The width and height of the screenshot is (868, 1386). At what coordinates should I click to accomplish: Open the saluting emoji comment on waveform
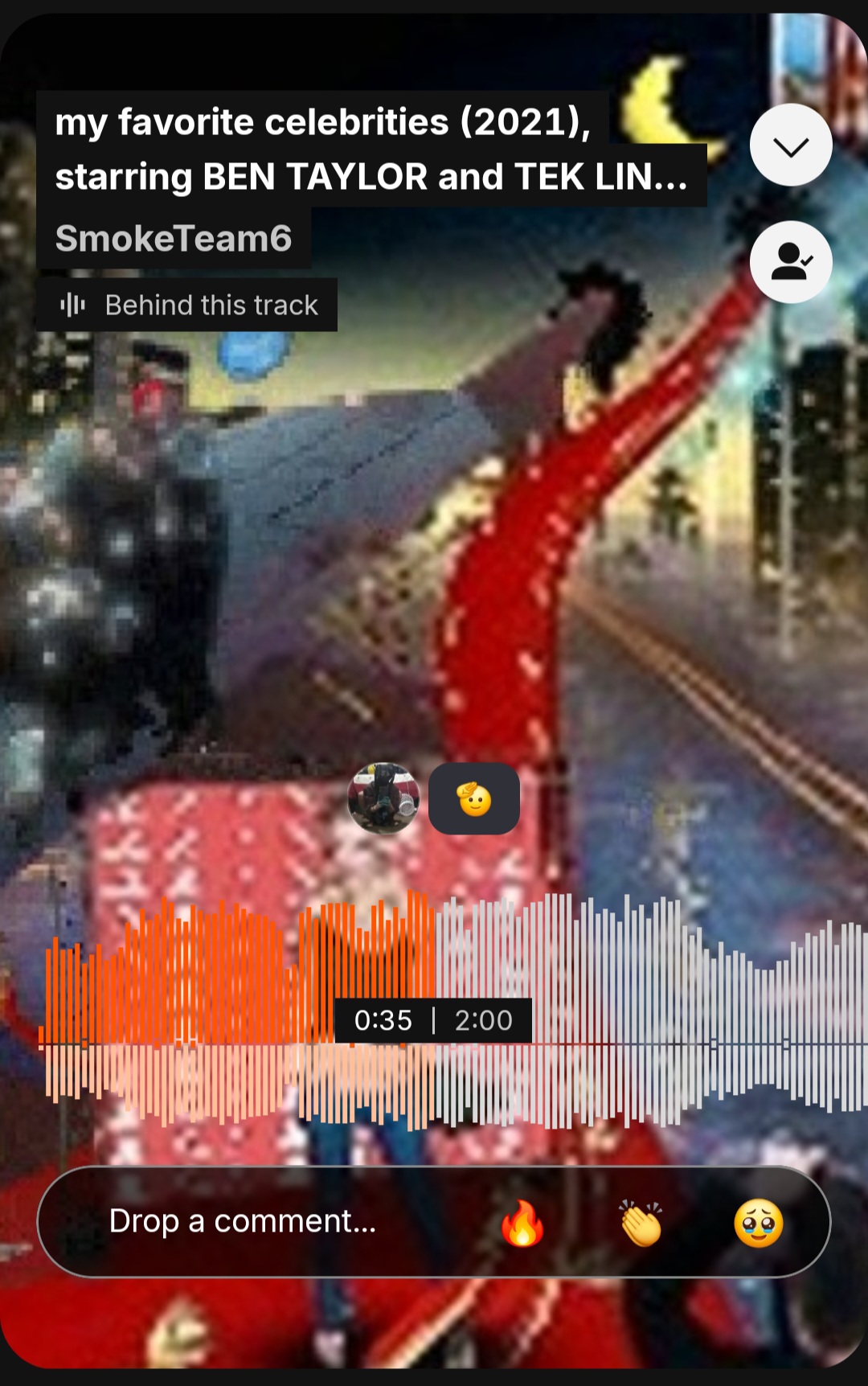coord(474,799)
